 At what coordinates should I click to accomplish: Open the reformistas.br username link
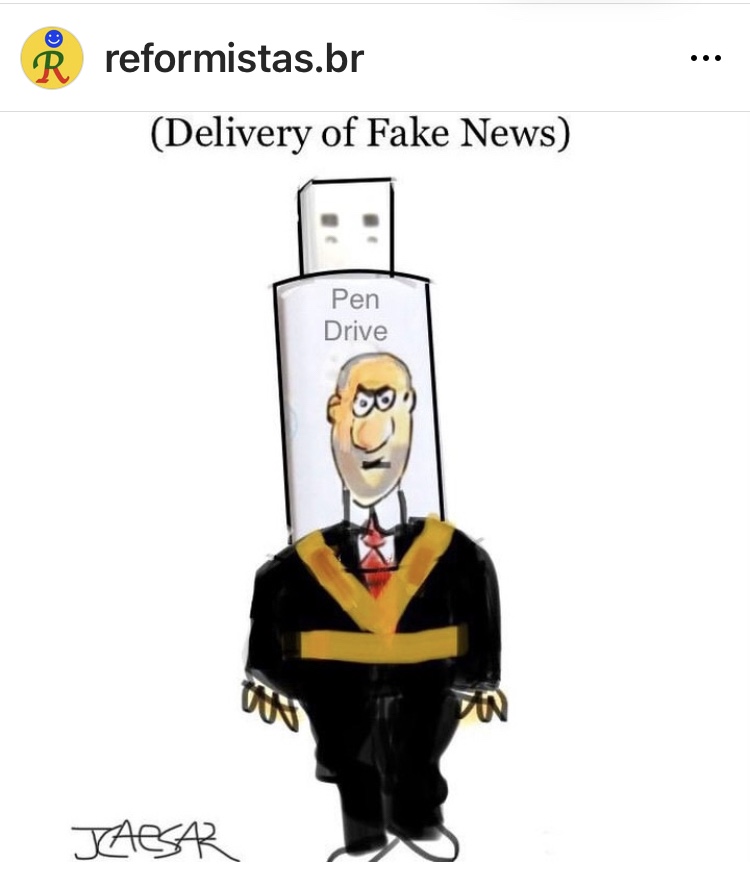tap(234, 60)
